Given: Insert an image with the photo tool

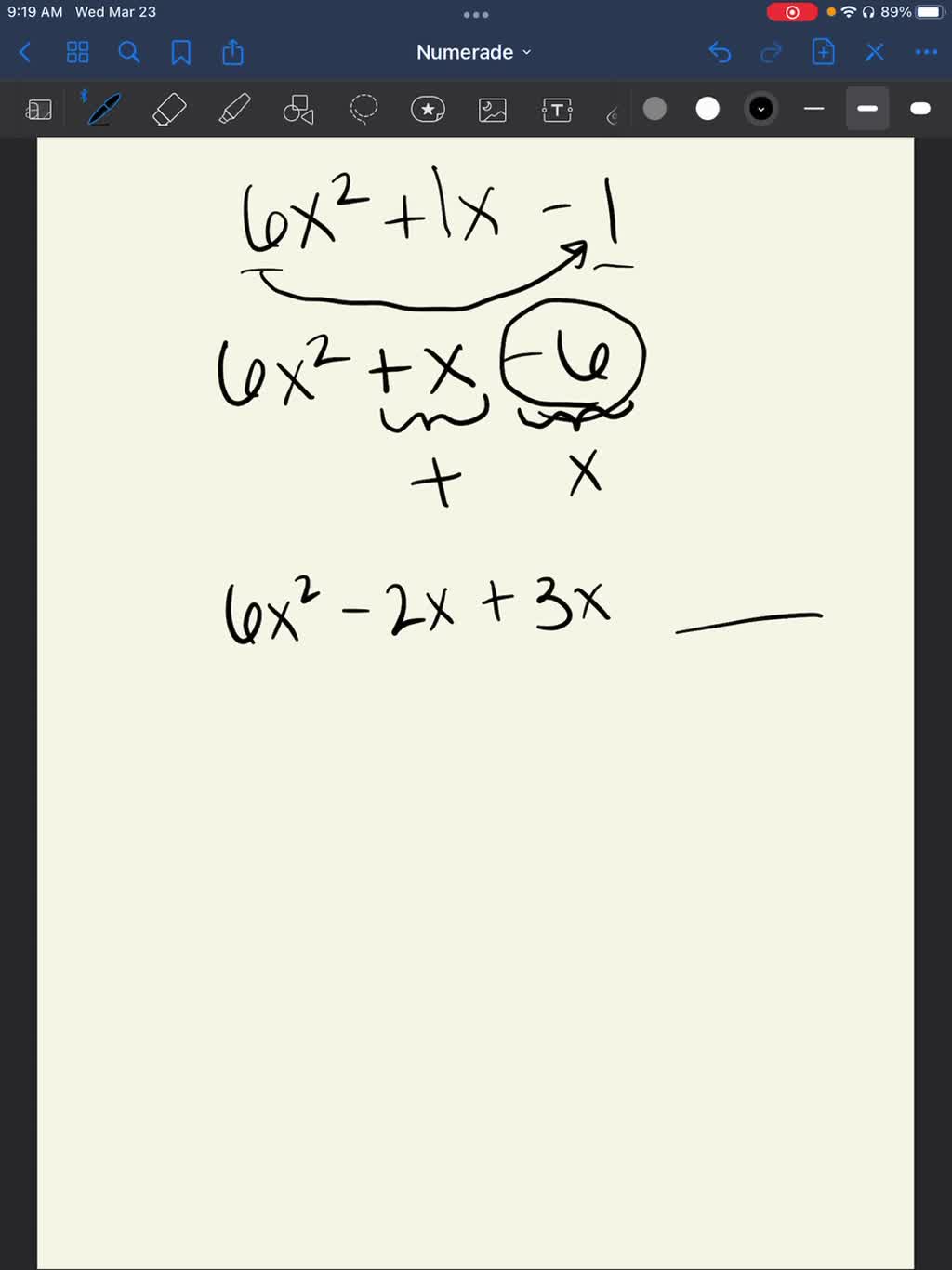Looking at the screenshot, I should (493, 111).
